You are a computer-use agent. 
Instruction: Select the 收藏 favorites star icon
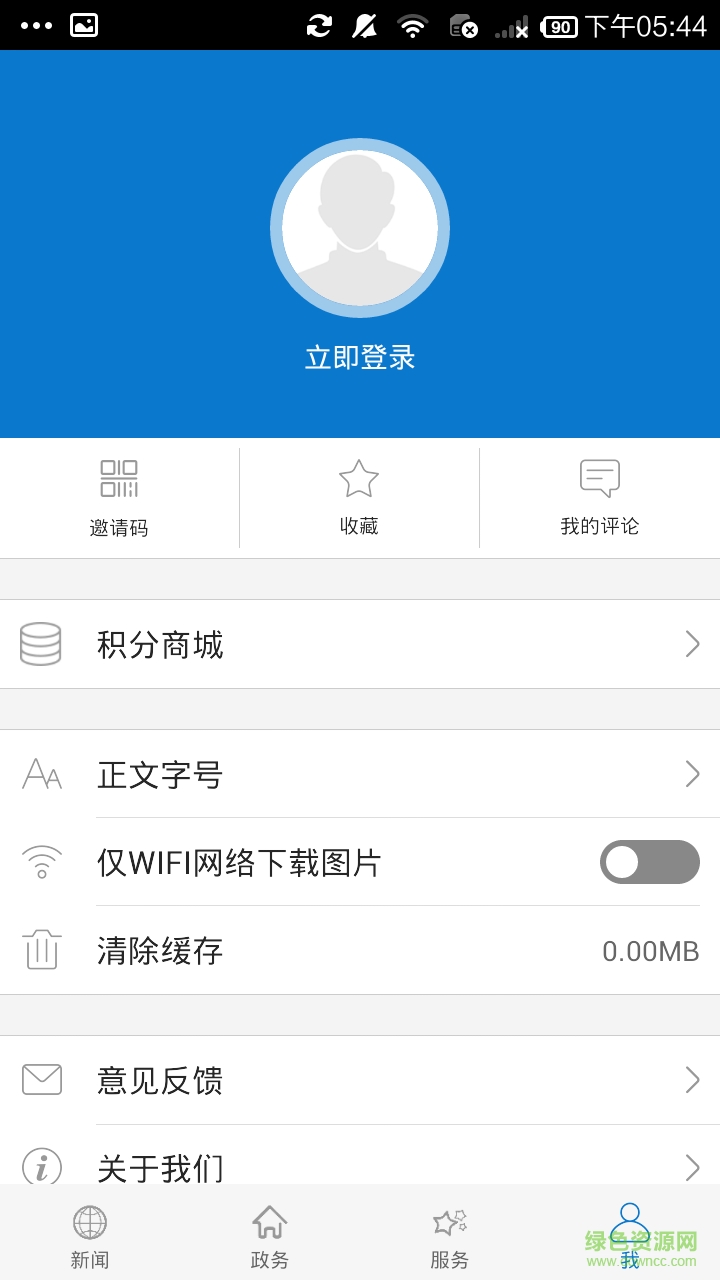359,477
